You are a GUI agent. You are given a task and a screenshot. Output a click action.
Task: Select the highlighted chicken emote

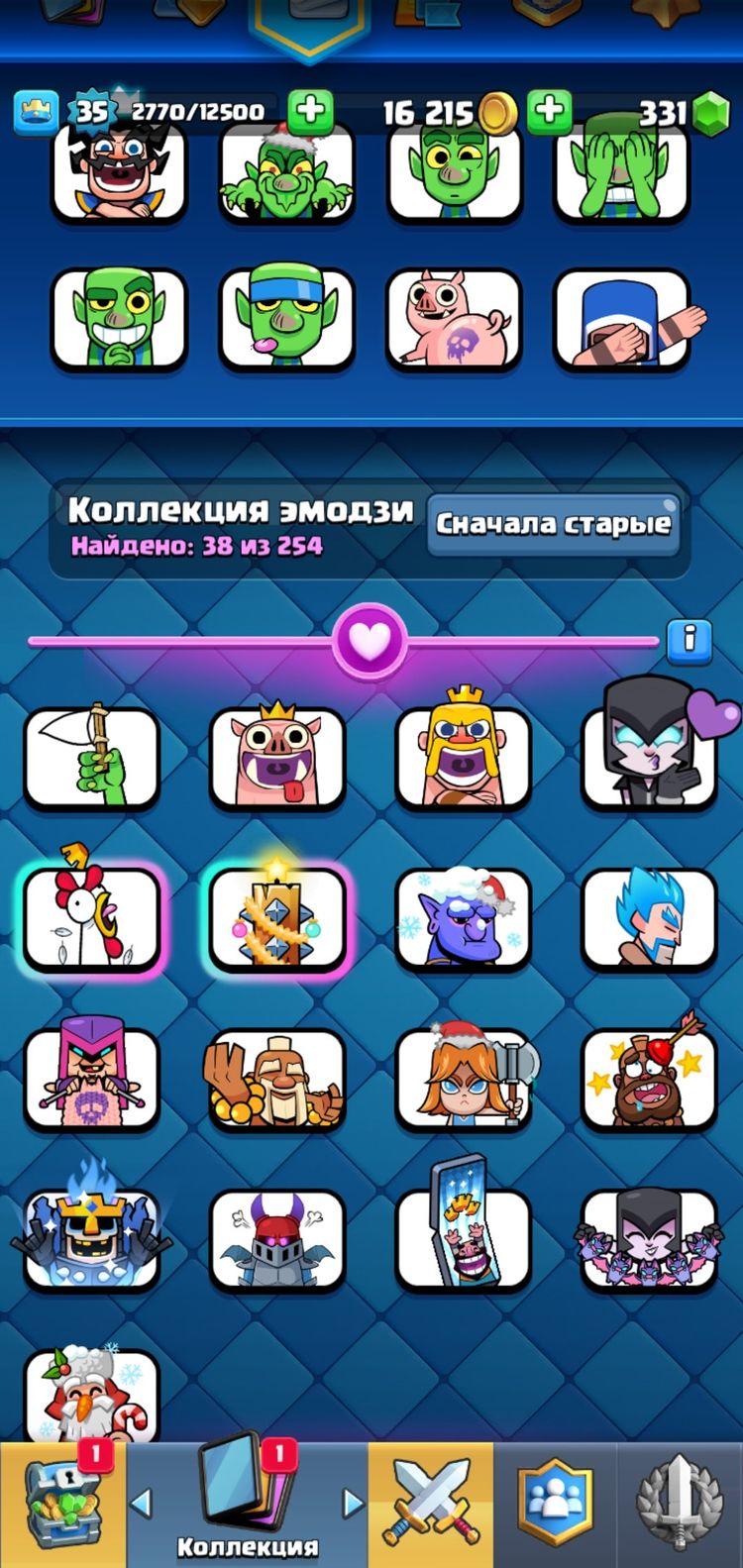tap(92, 918)
